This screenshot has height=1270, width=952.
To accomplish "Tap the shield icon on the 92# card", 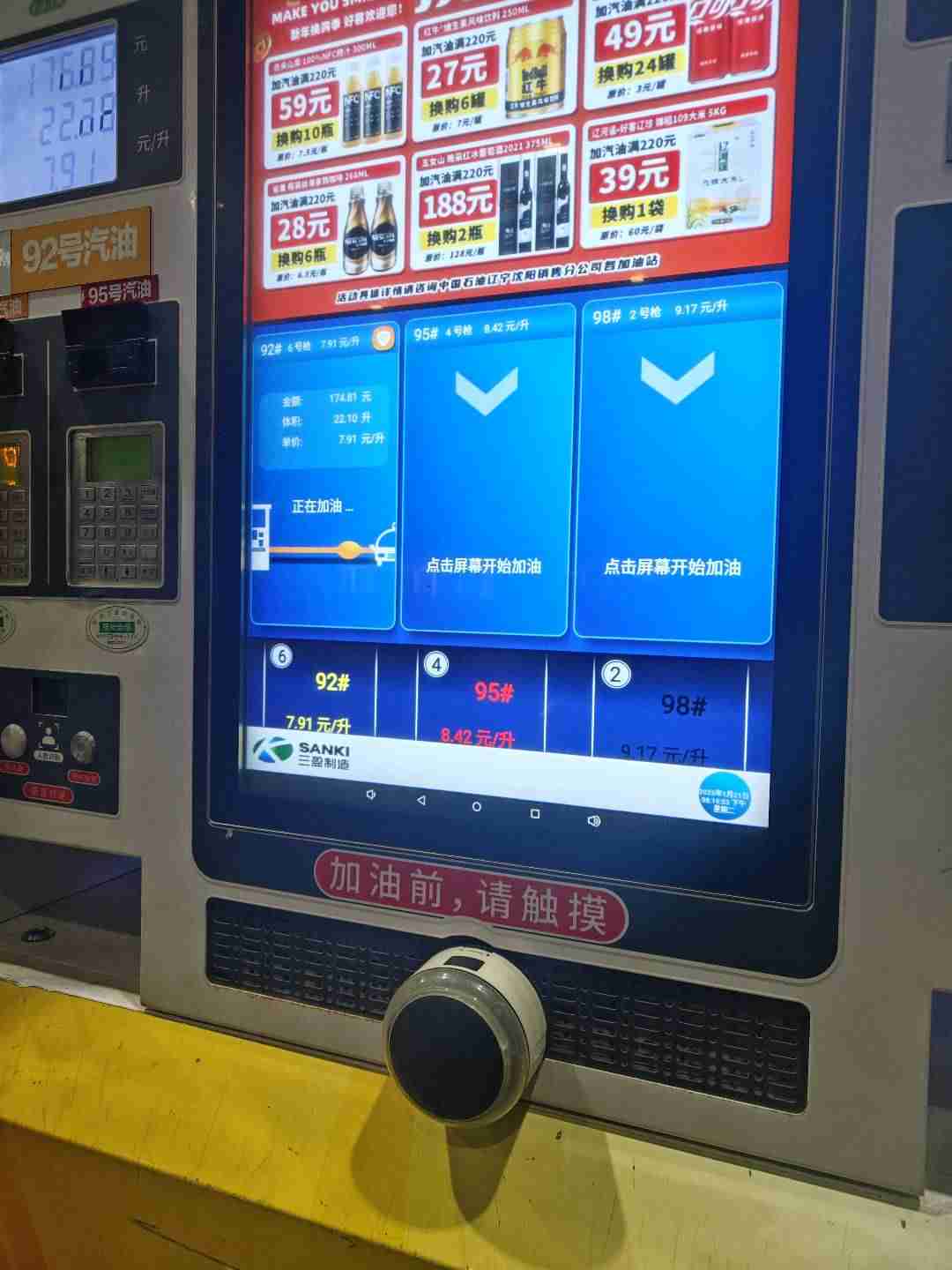I will pos(381,340).
